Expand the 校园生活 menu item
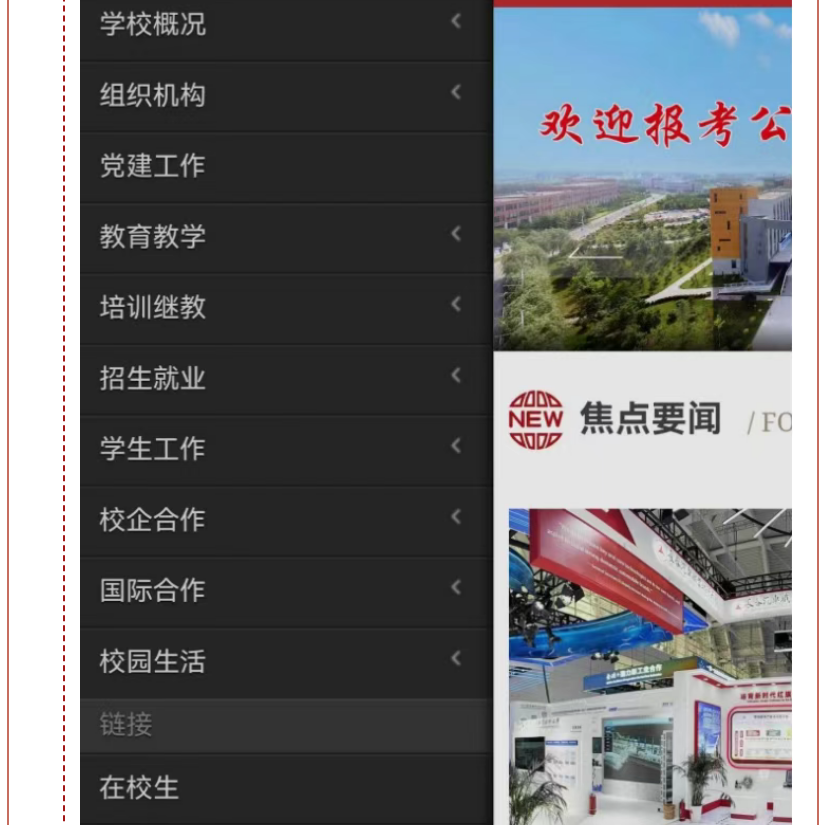The height and width of the screenshot is (825, 826). click(284, 662)
